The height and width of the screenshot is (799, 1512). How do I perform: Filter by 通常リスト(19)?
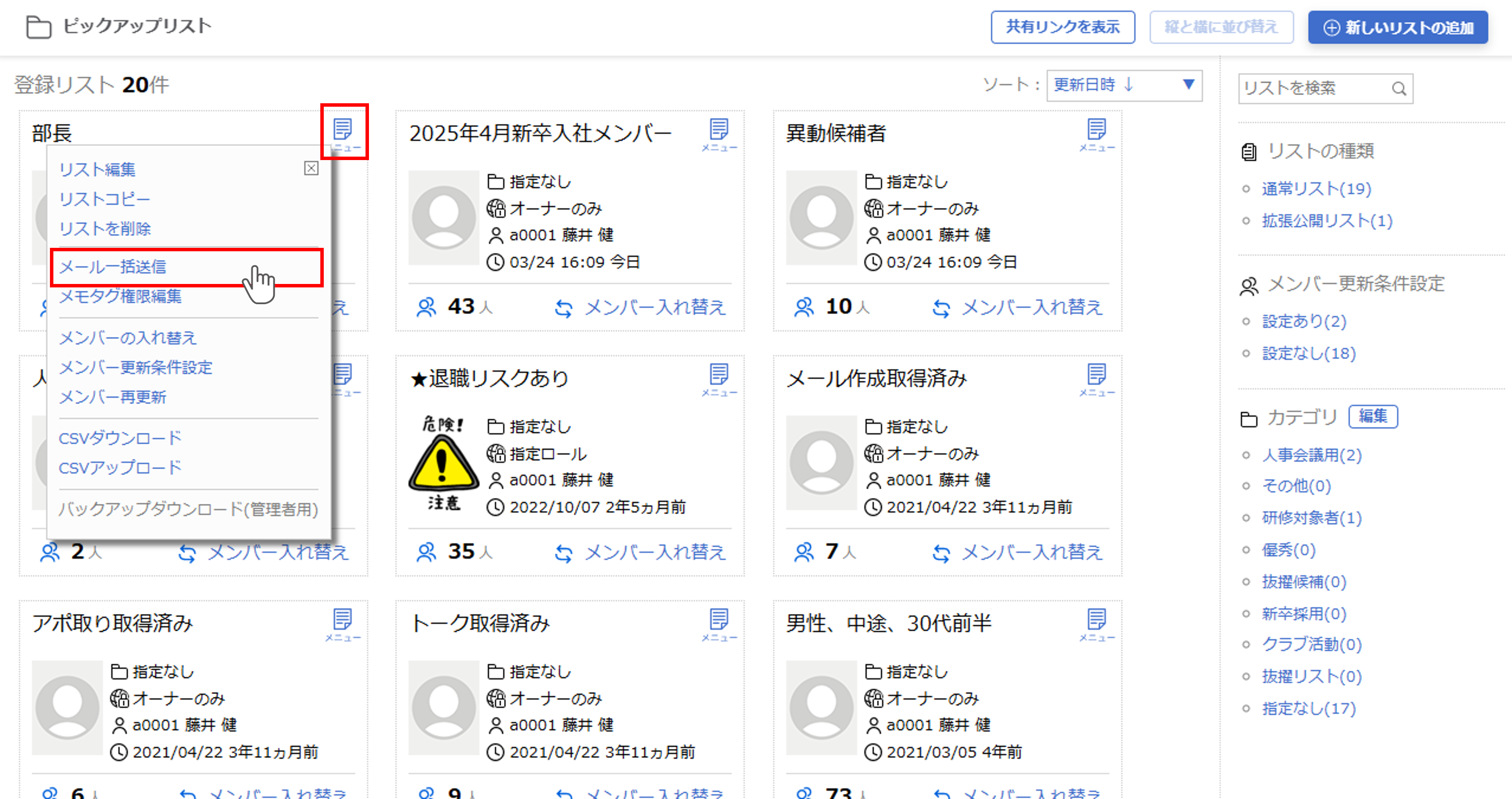1316,189
